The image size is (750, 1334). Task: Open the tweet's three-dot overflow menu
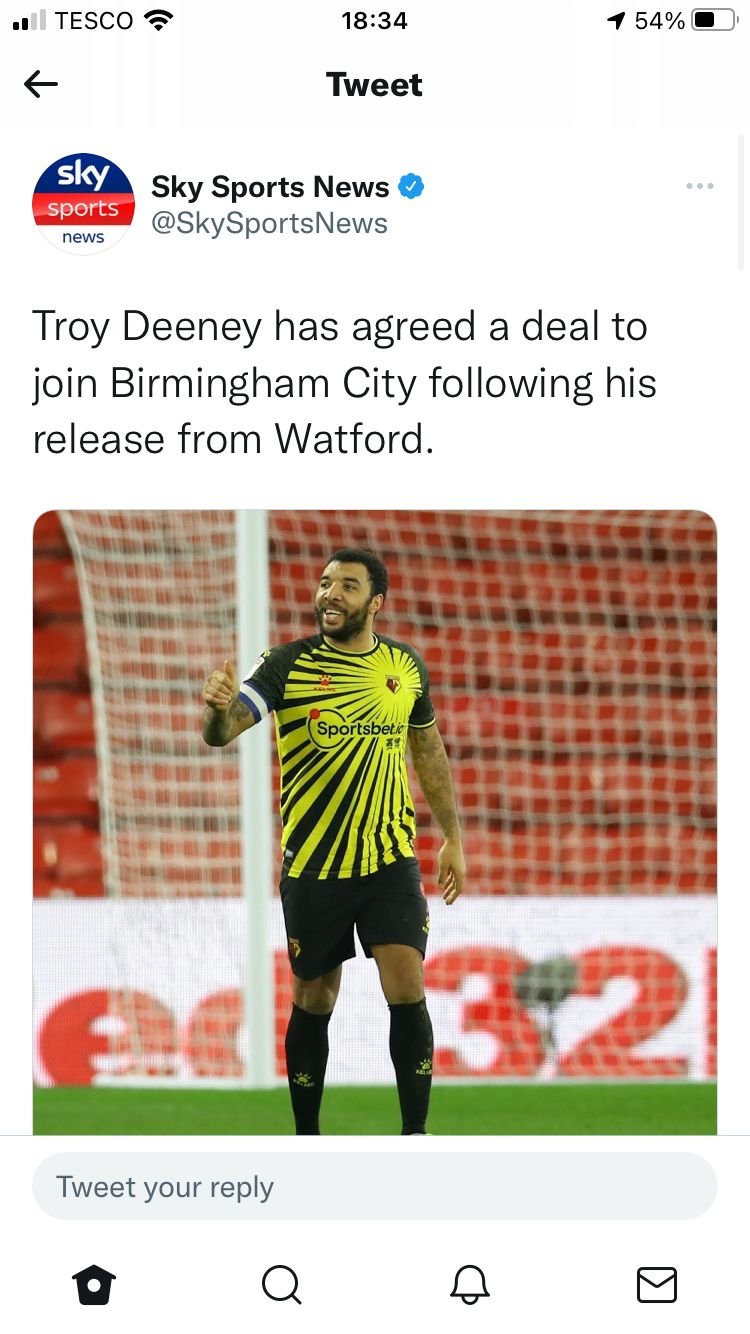[x=699, y=186]
